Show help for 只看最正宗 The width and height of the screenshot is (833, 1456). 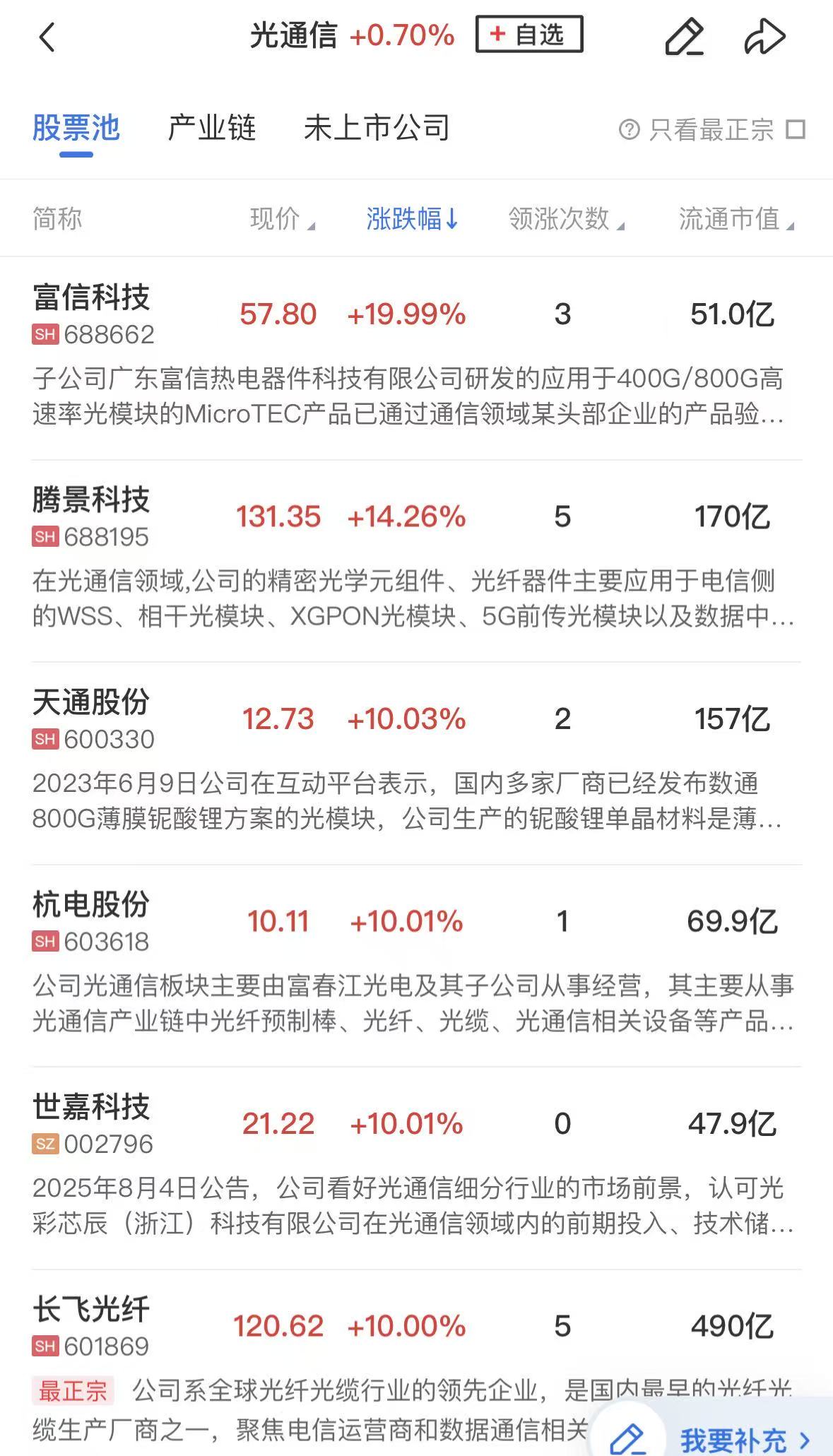click(x=629, y=130)
